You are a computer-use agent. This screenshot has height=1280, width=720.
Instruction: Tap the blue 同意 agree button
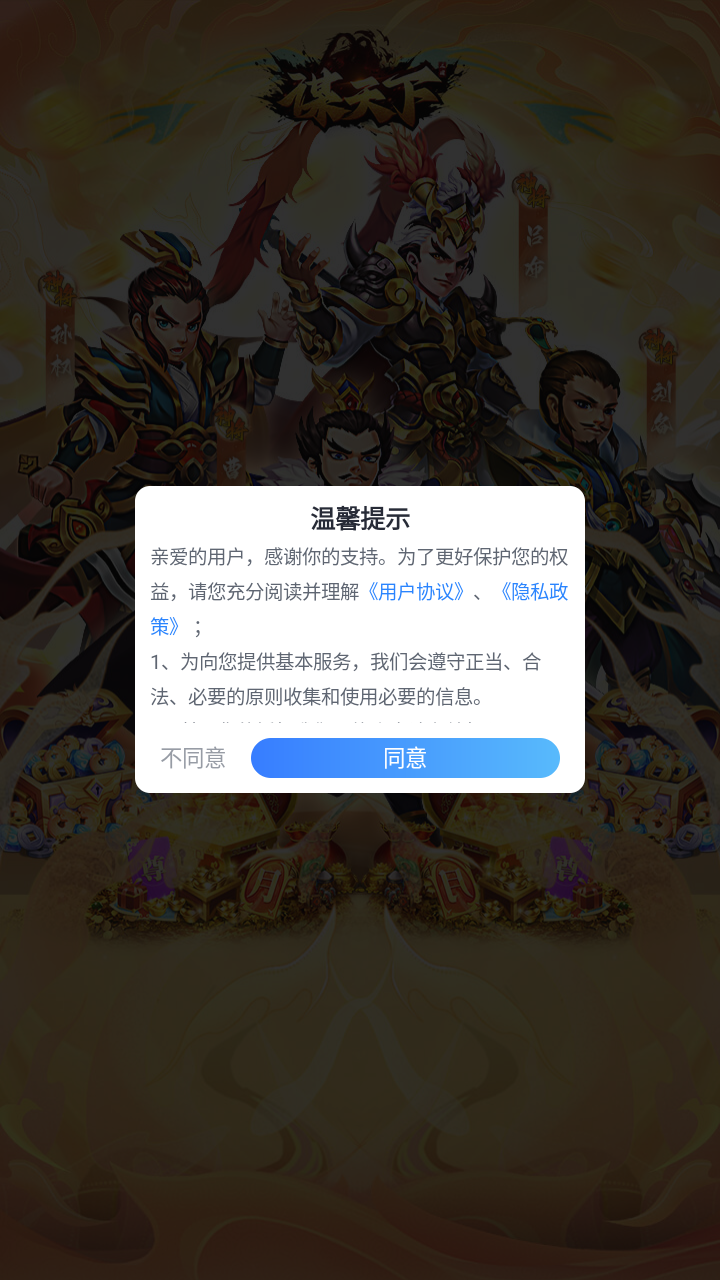(405, 758)
